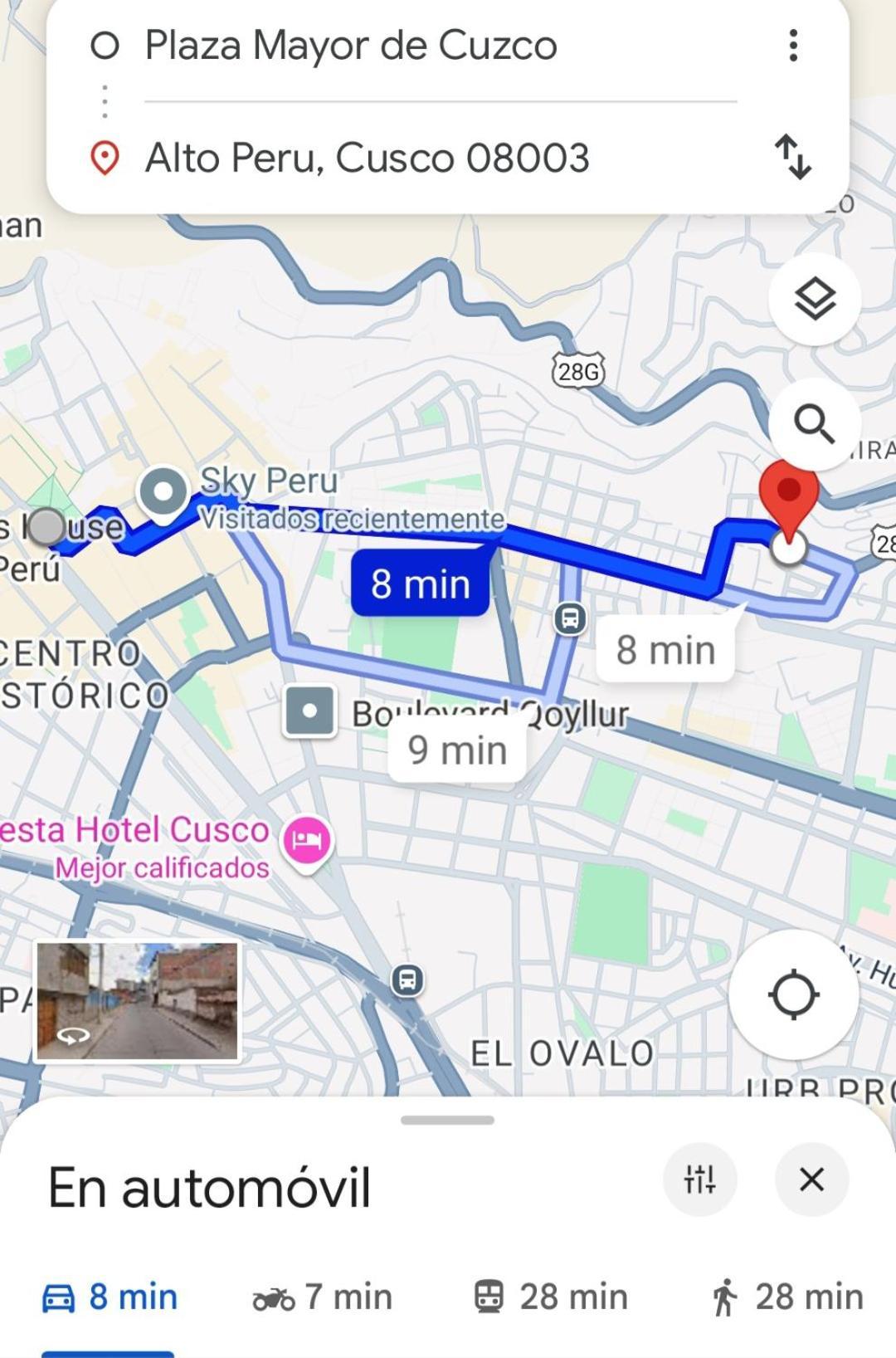The width and height of the screenshot is (896, 1358).
Task: Open the Street View thumbnail
Action: [x=138, y=1001]
